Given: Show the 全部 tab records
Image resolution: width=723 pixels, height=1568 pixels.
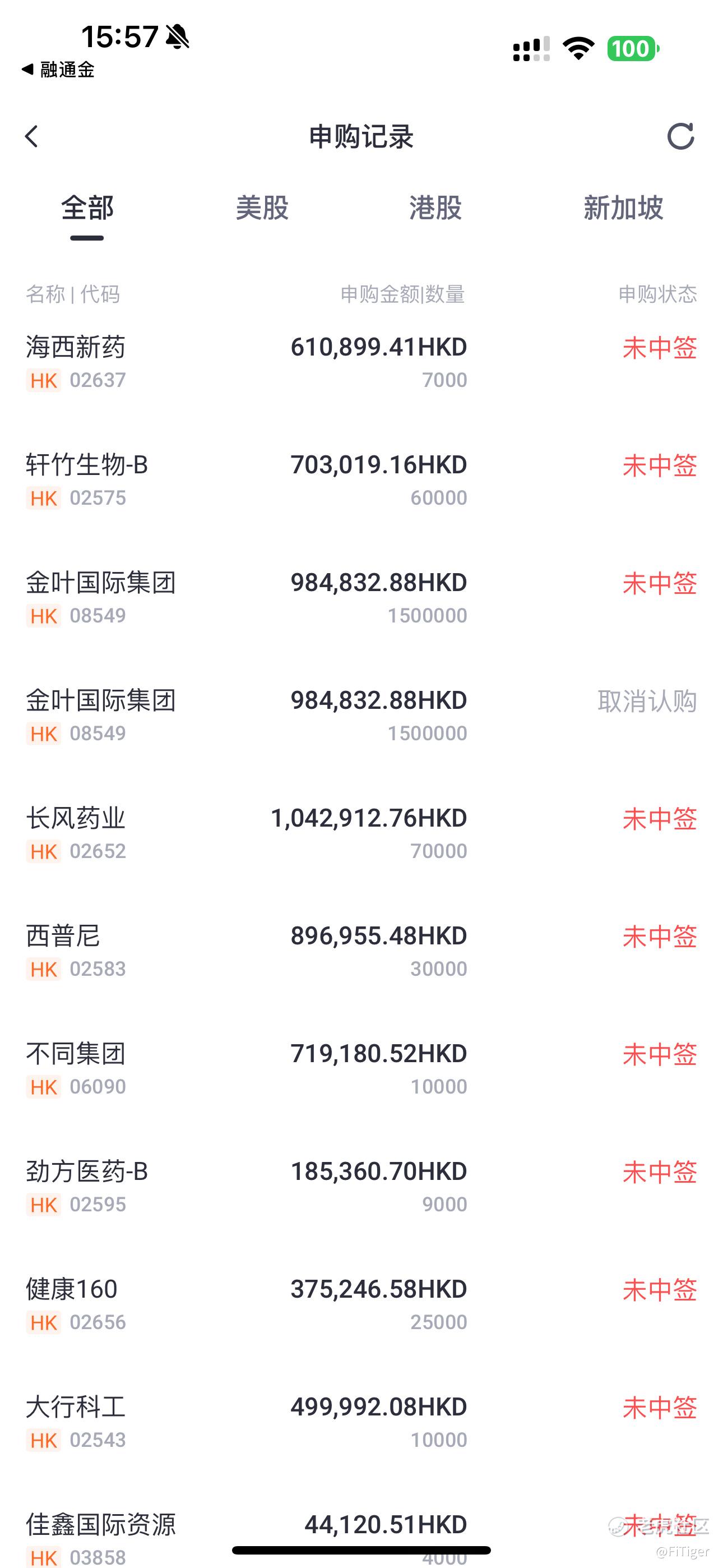Looking at the screenshot, I should click(x=87, y=208).
